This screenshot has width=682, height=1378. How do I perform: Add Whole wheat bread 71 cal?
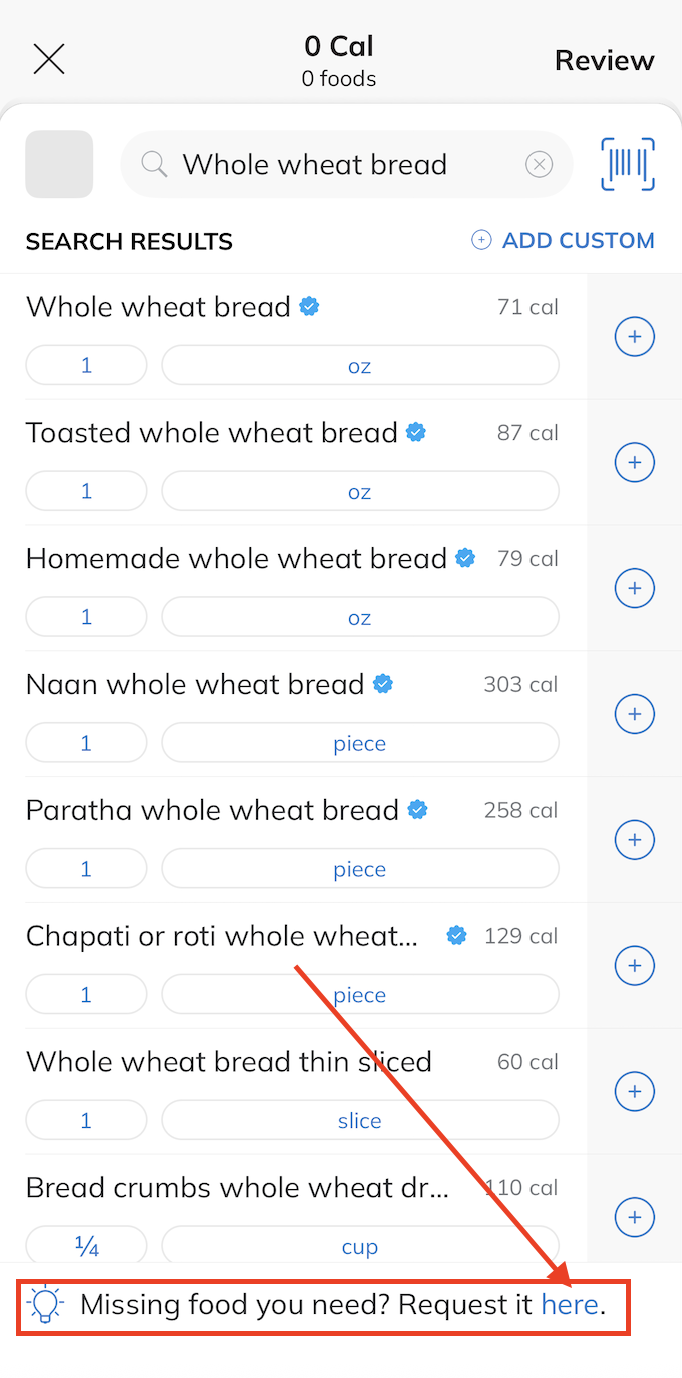[x=634, y=337]
